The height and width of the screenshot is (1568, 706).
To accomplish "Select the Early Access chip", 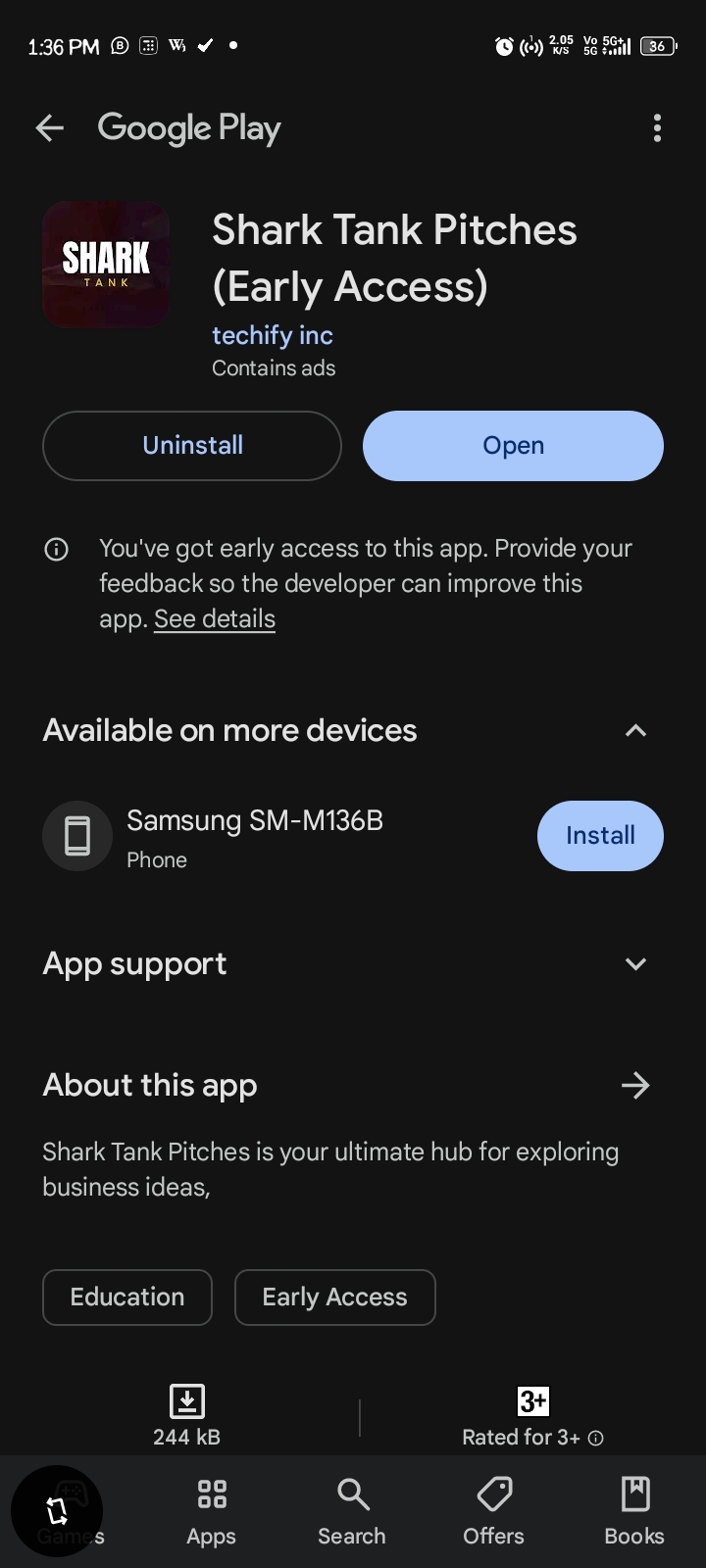I will click(x=334, y=1298).
